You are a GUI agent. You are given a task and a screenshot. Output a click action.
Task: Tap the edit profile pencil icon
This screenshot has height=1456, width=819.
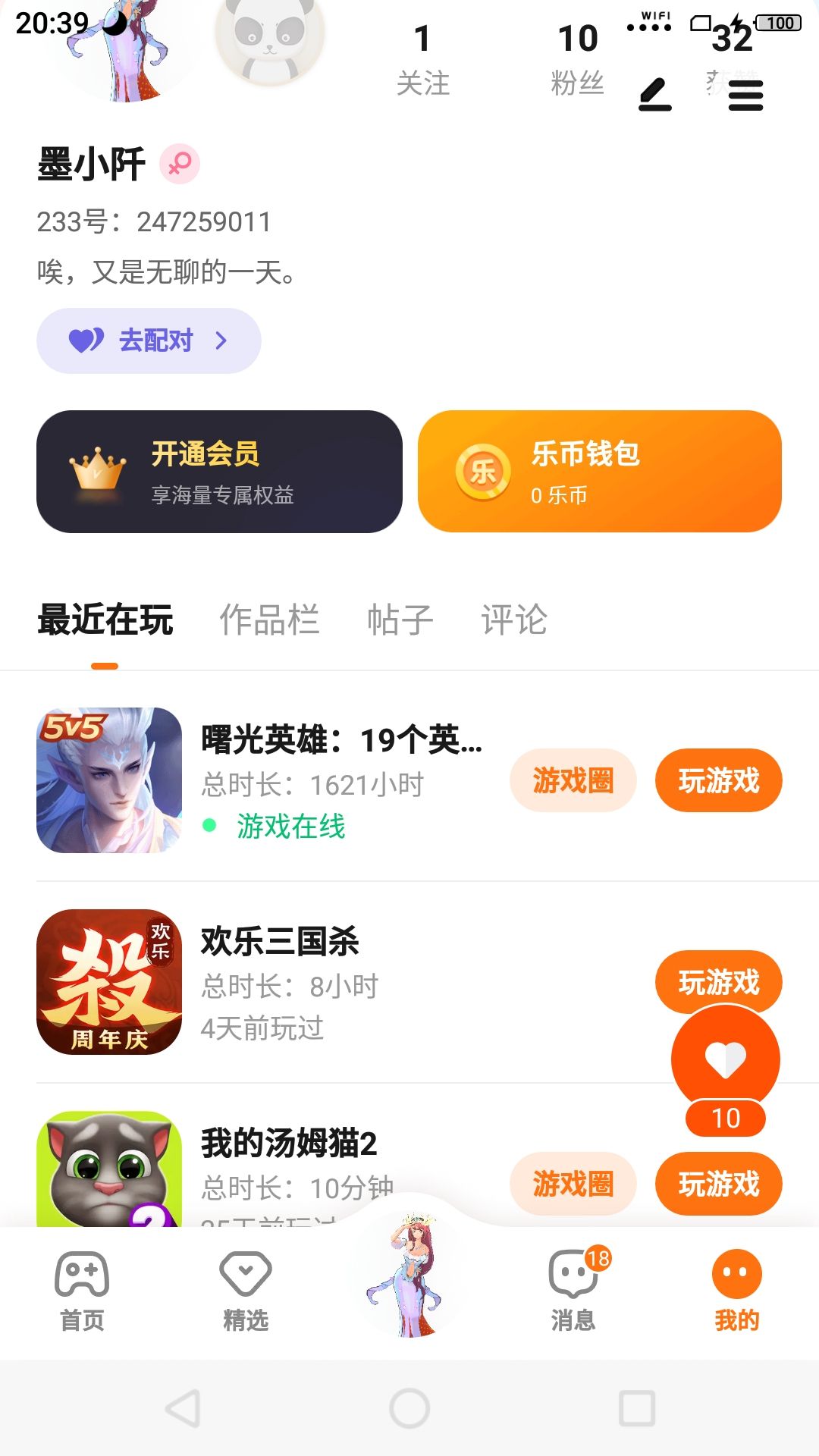(x=655, y=96)
